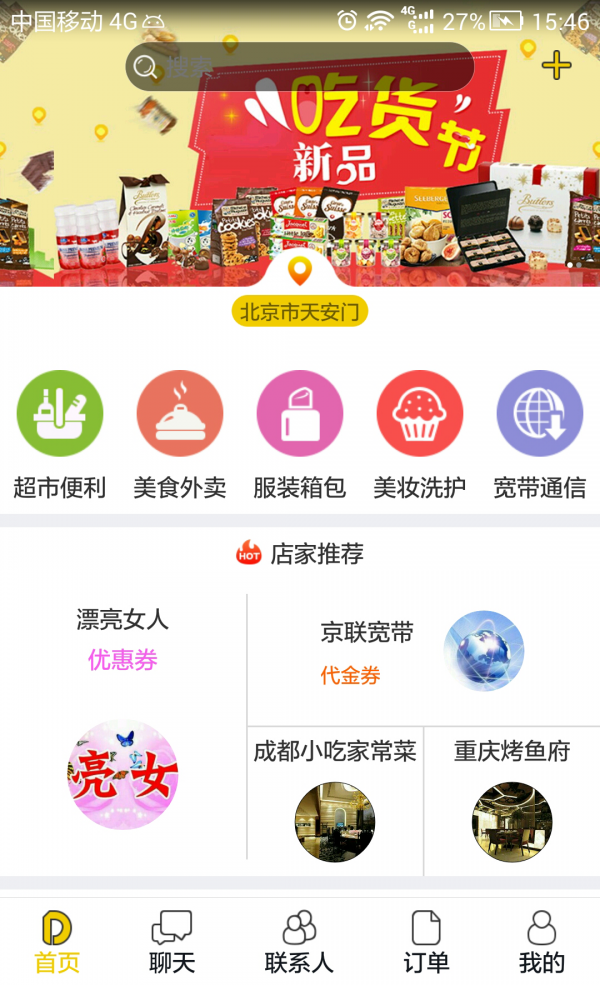
Task: Switch to the 聊天 tab
Action: click(172, 942)
